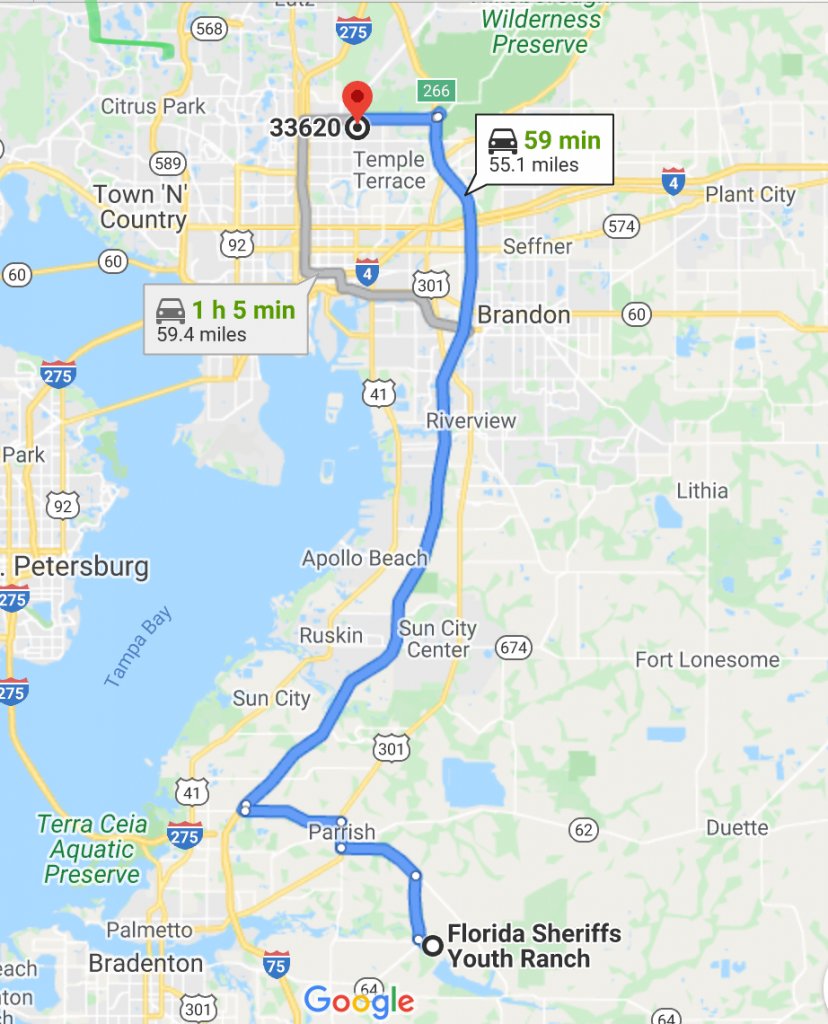Select the alternate 1 h 5 min route
Screen dimensions: 828x1024
pos(226,320)
